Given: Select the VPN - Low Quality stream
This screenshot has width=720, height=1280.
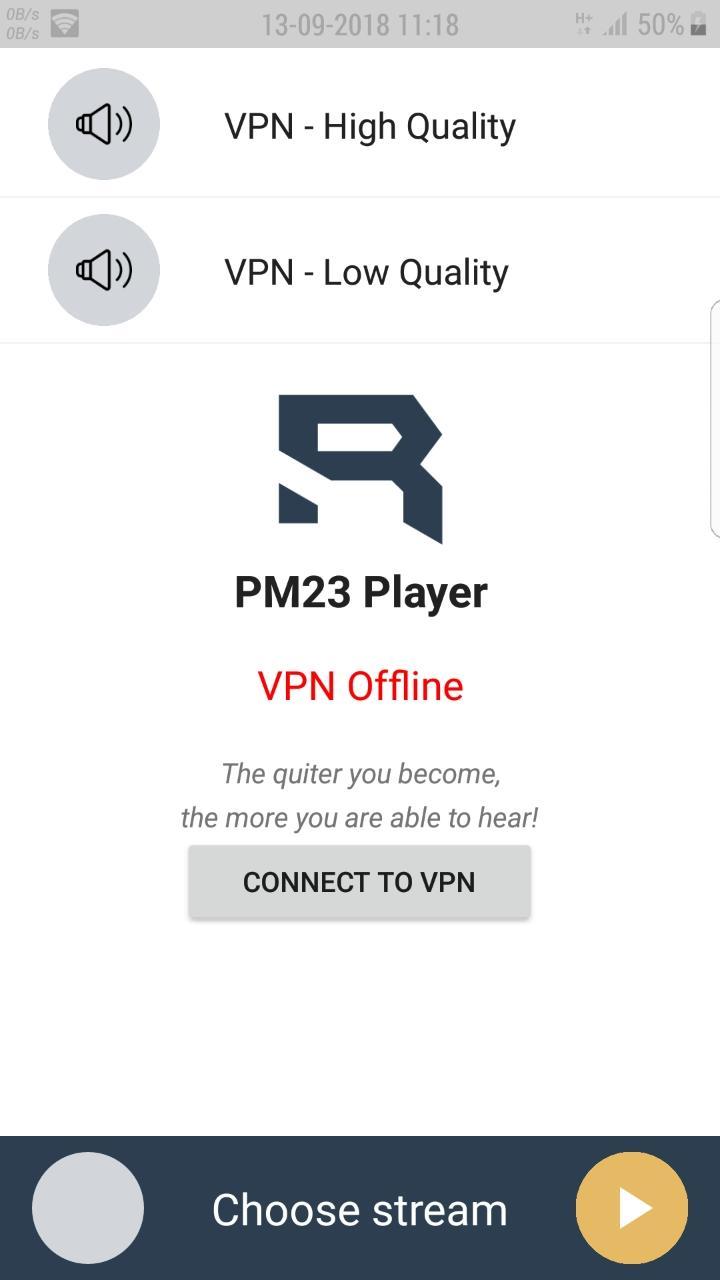Looking at the screenshot, I should point(366,271).
